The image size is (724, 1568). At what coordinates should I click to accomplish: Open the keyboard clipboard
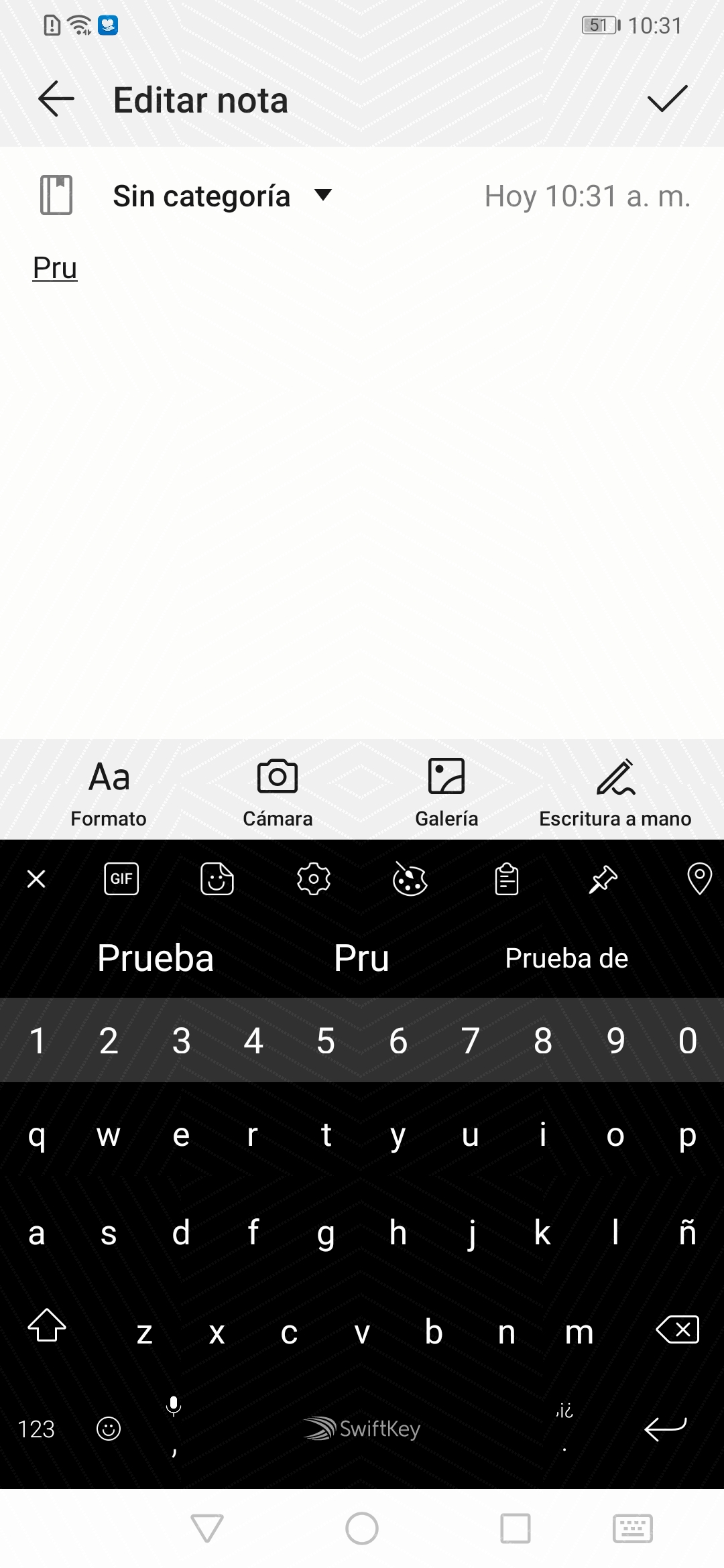point(507,878)
